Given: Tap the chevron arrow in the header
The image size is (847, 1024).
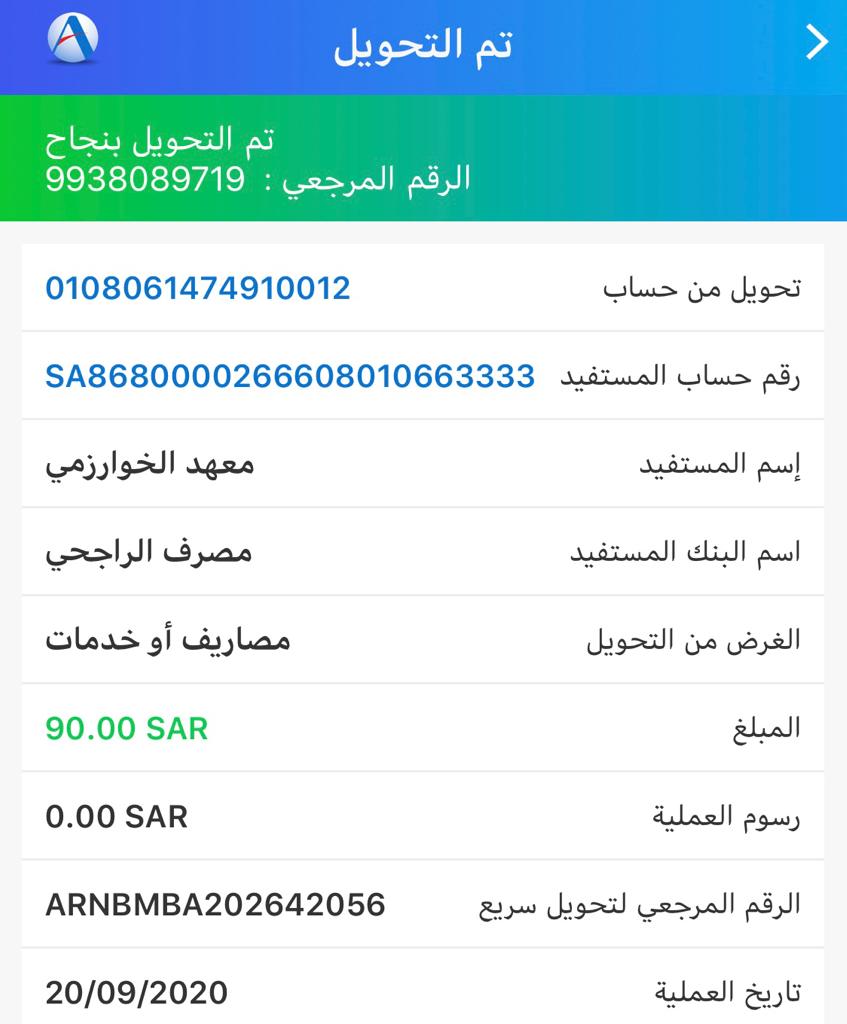Looking at the screenshot, I should [817, 43].
